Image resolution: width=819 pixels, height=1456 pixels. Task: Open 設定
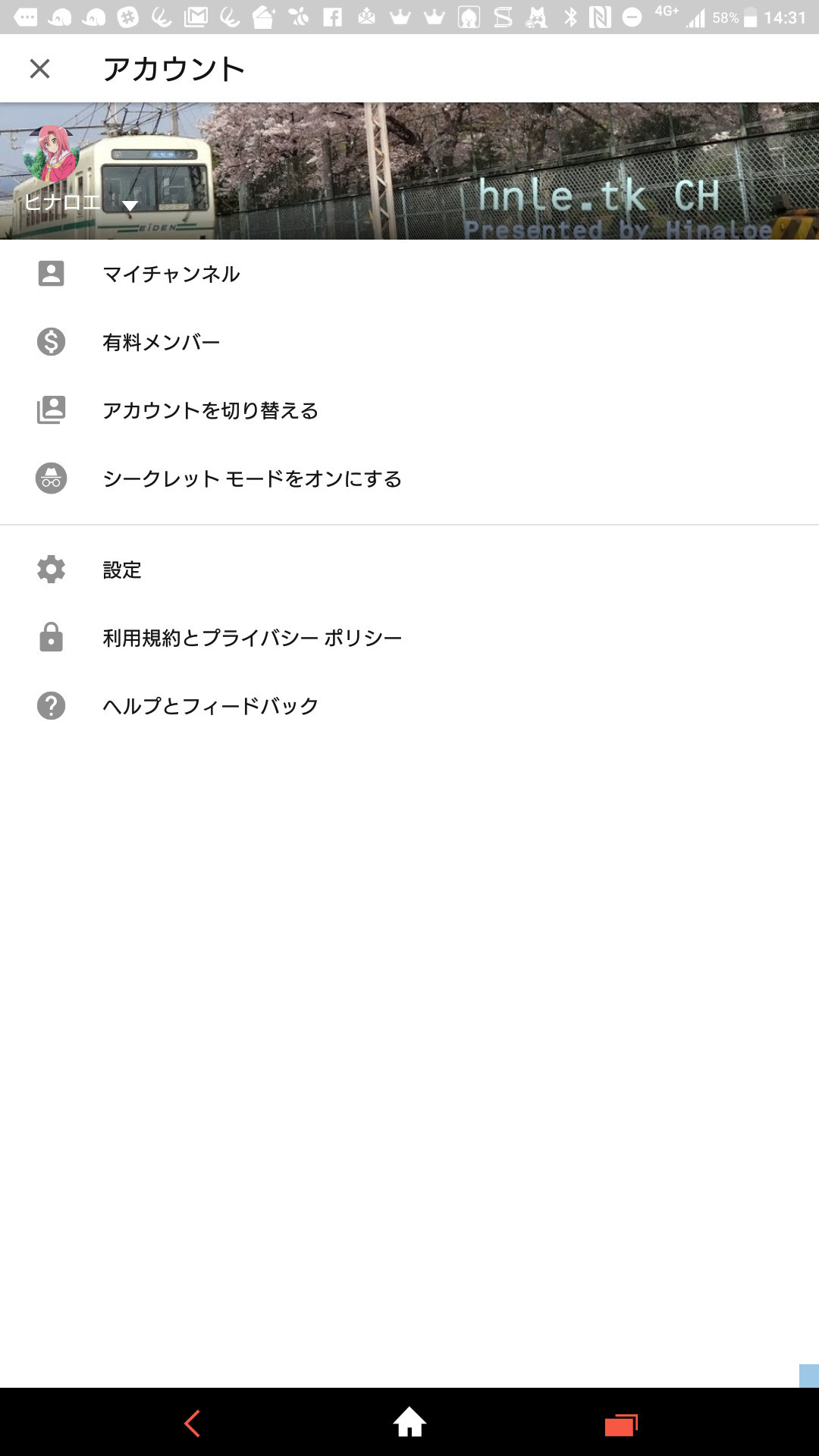pos(409,570)
